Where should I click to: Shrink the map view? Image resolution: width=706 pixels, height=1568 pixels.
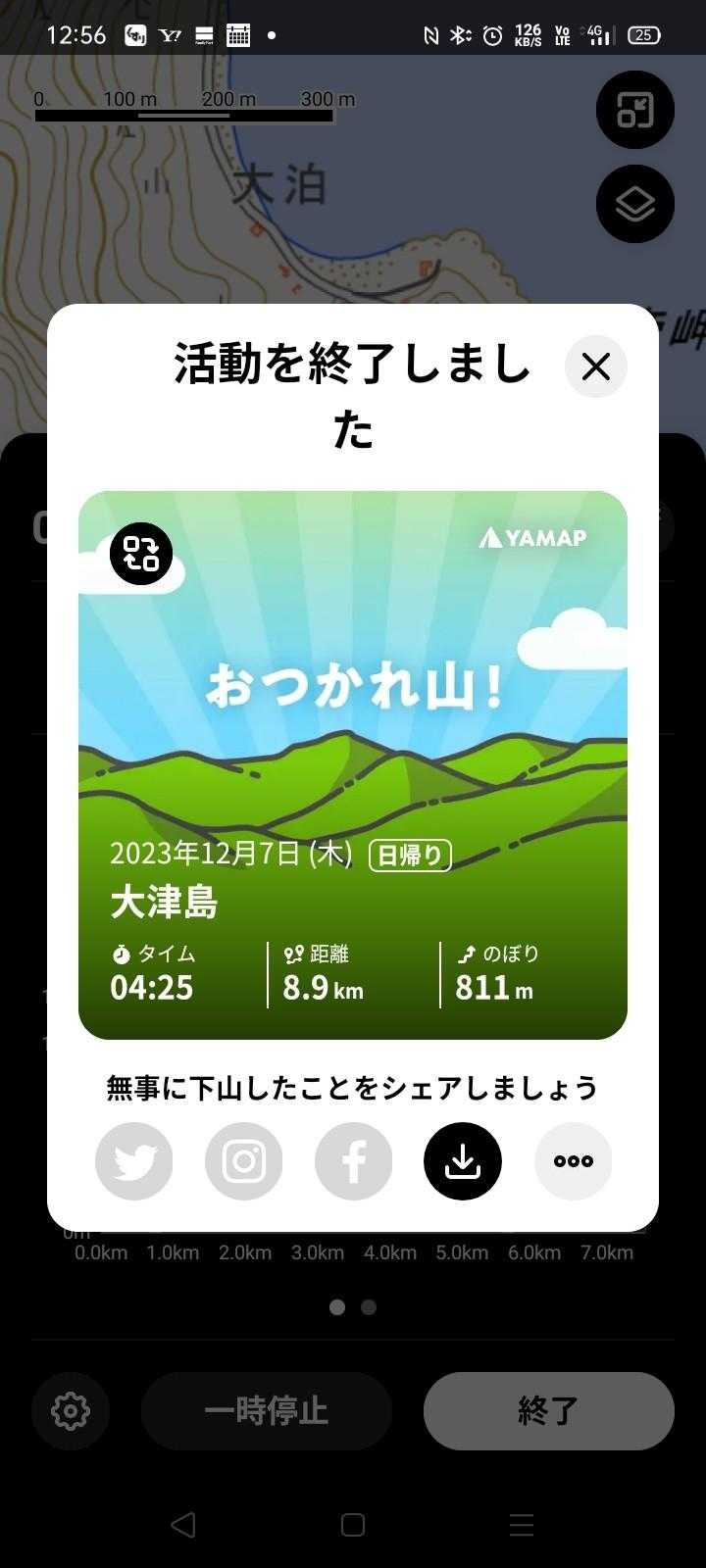635,110
